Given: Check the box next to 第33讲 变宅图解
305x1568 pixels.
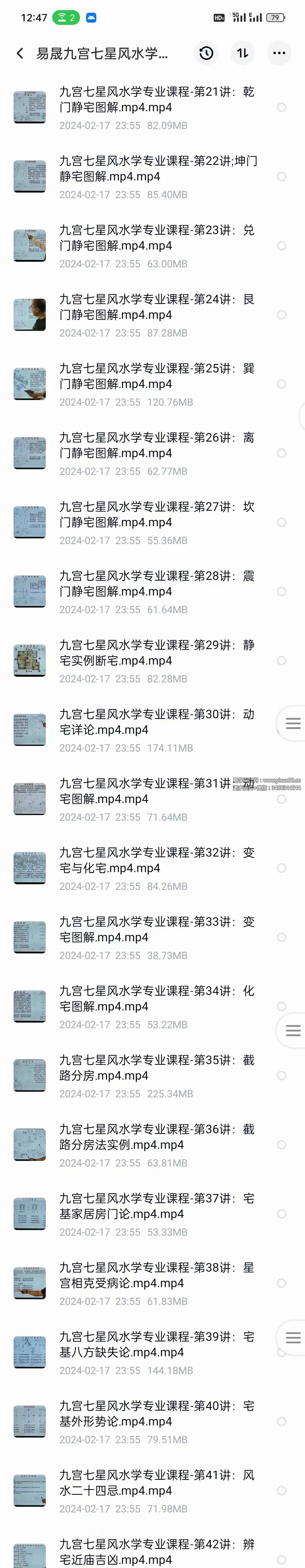Looking at the screenshot, I should click(281, 937).
